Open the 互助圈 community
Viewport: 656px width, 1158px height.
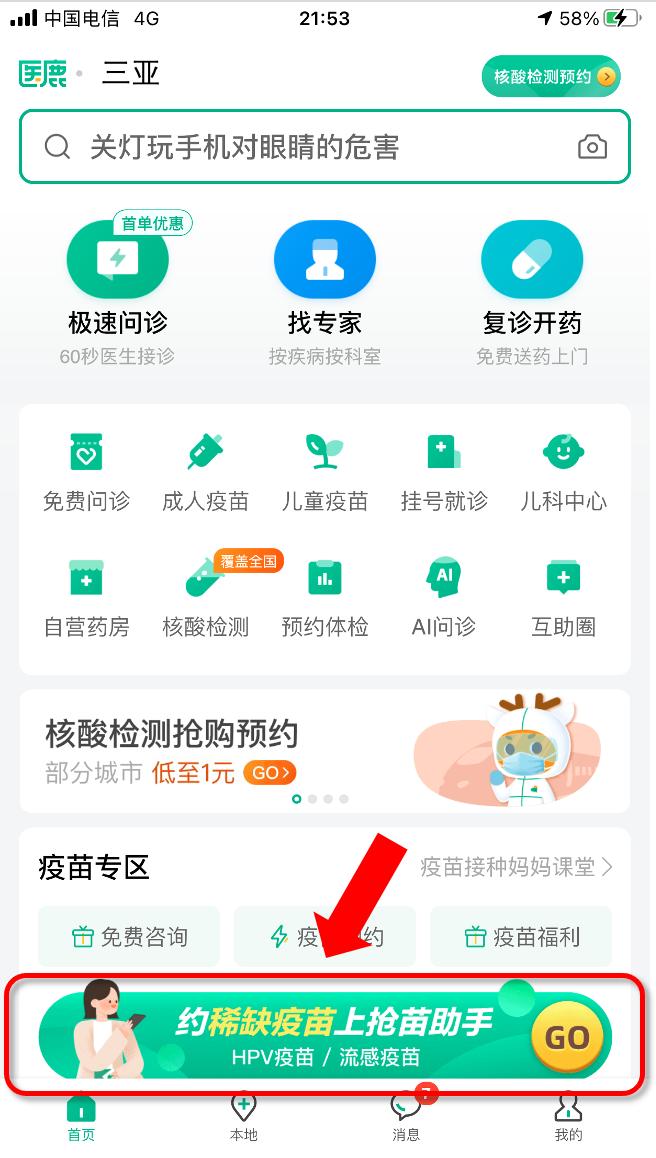(x=563, y=597)
